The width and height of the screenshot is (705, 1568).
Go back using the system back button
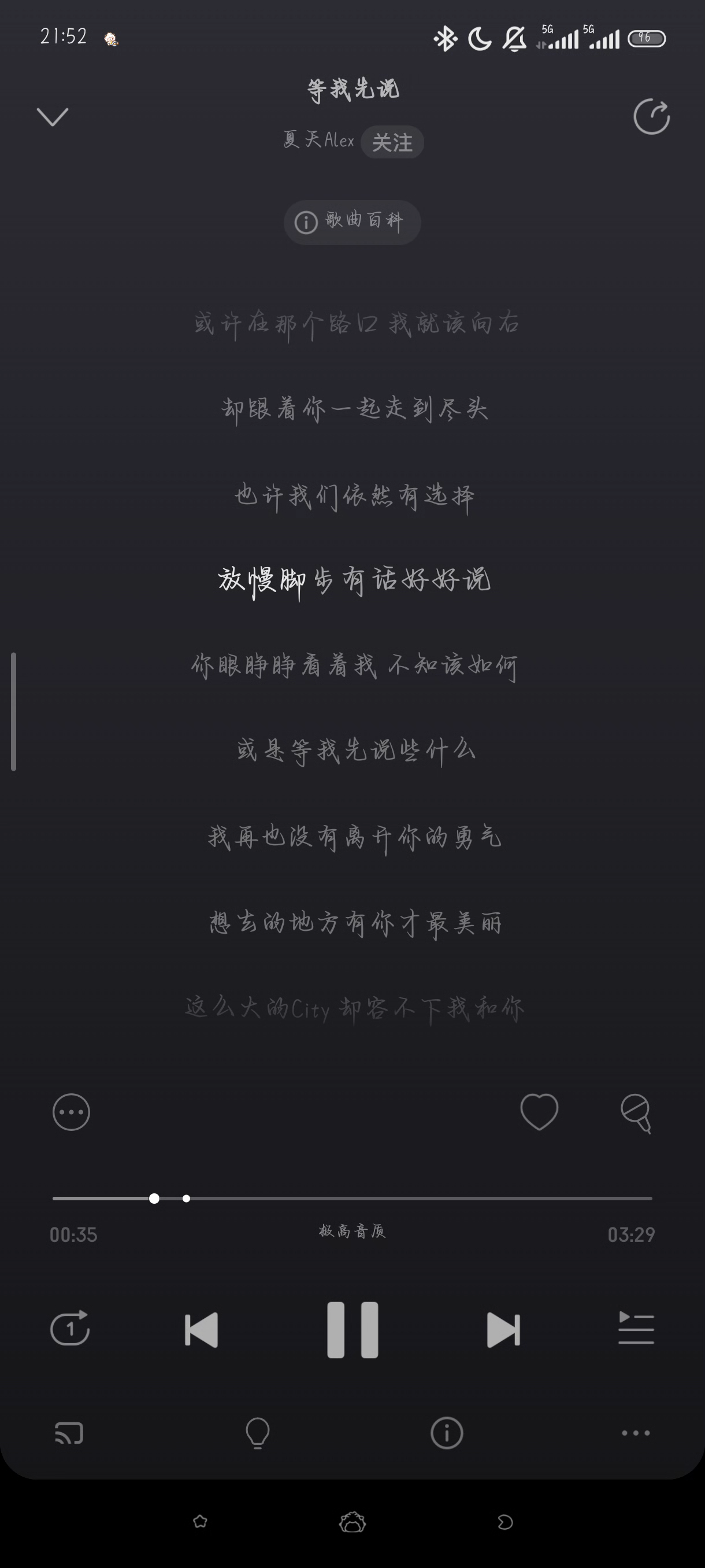click(x=505, y=1522)
